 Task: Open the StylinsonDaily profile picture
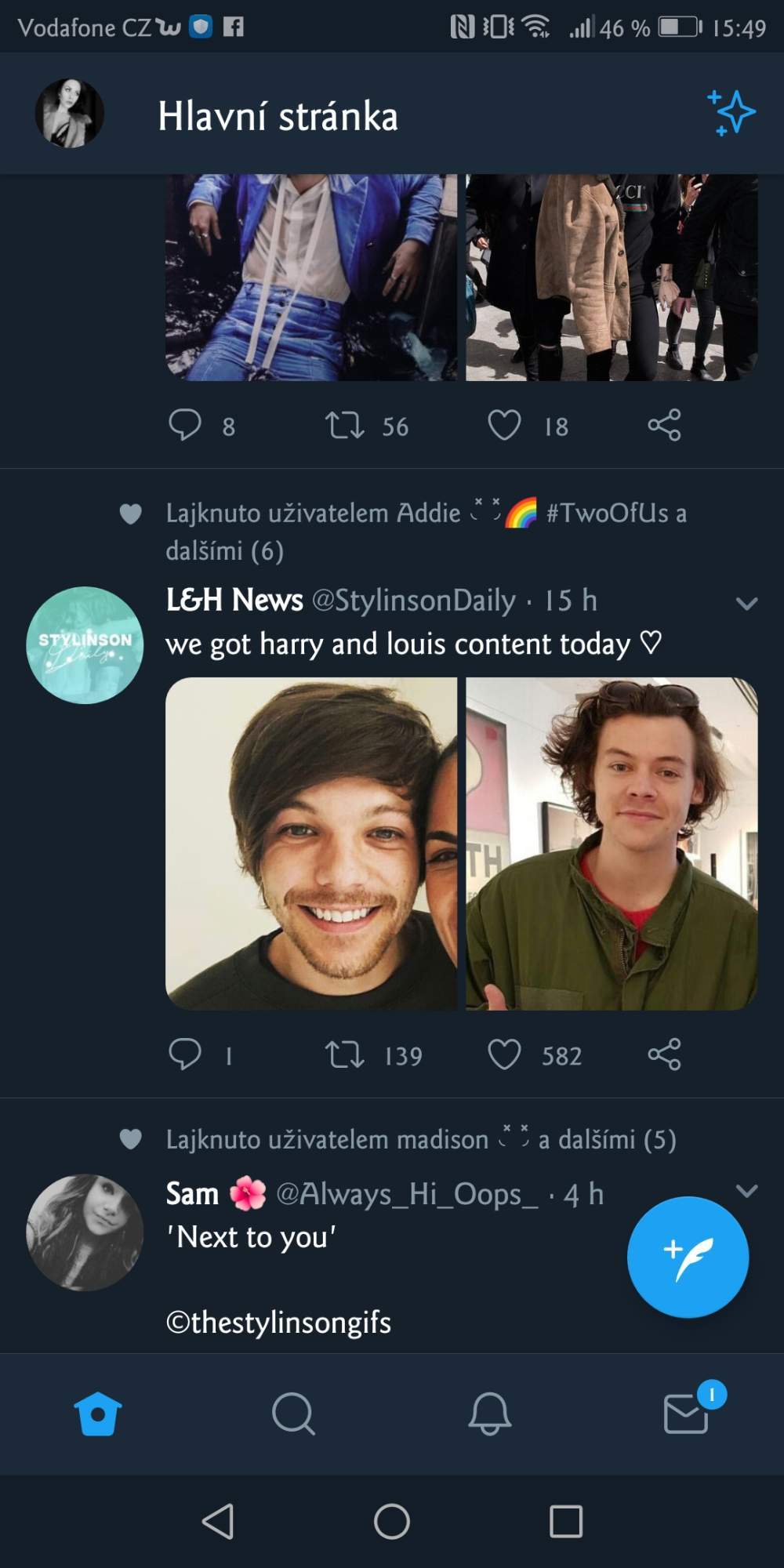(85, 645)
